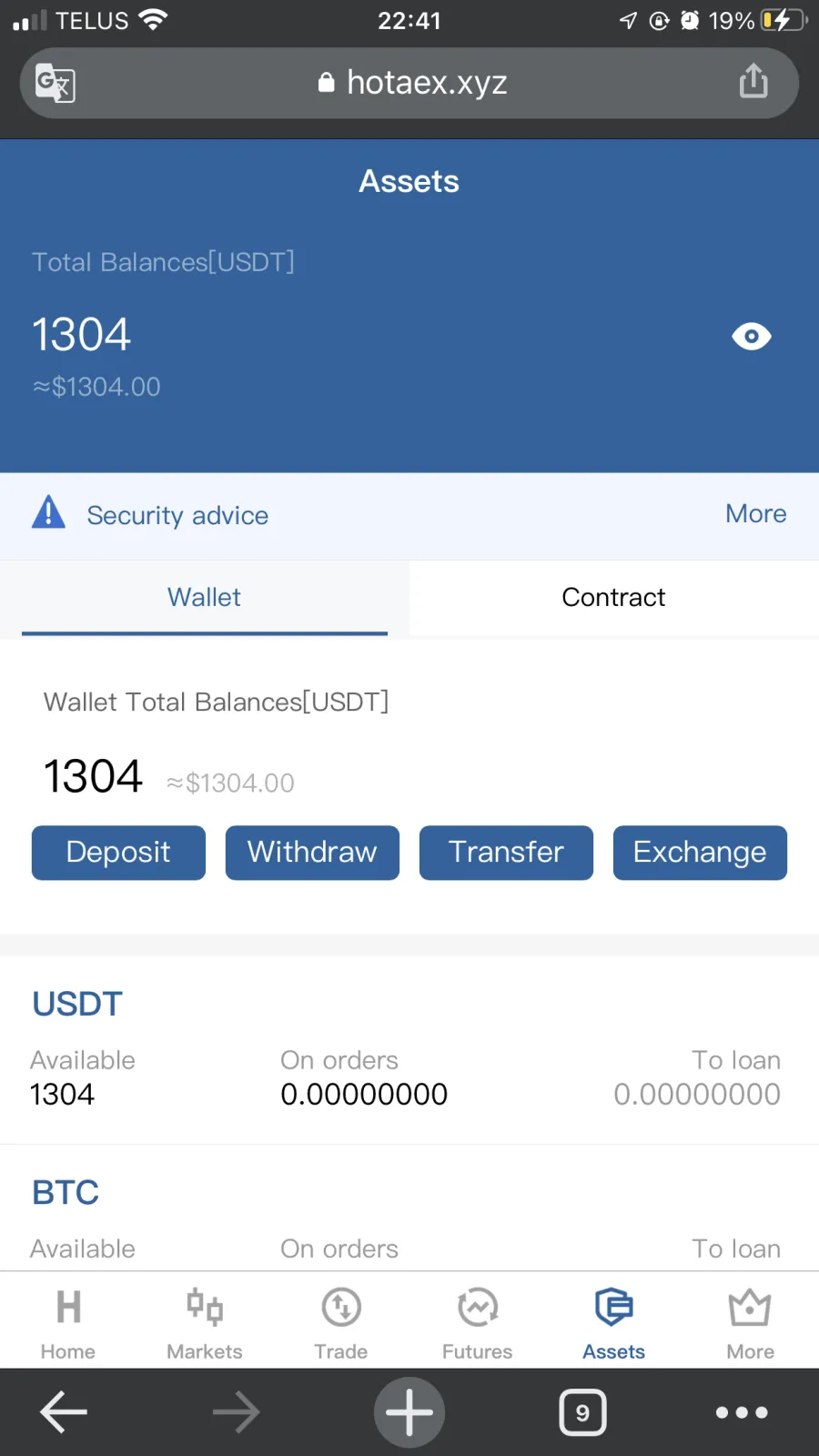Screen dimensions: 819x1456
Task: Tap the Deposit button
Action: (x=118, y=853)
